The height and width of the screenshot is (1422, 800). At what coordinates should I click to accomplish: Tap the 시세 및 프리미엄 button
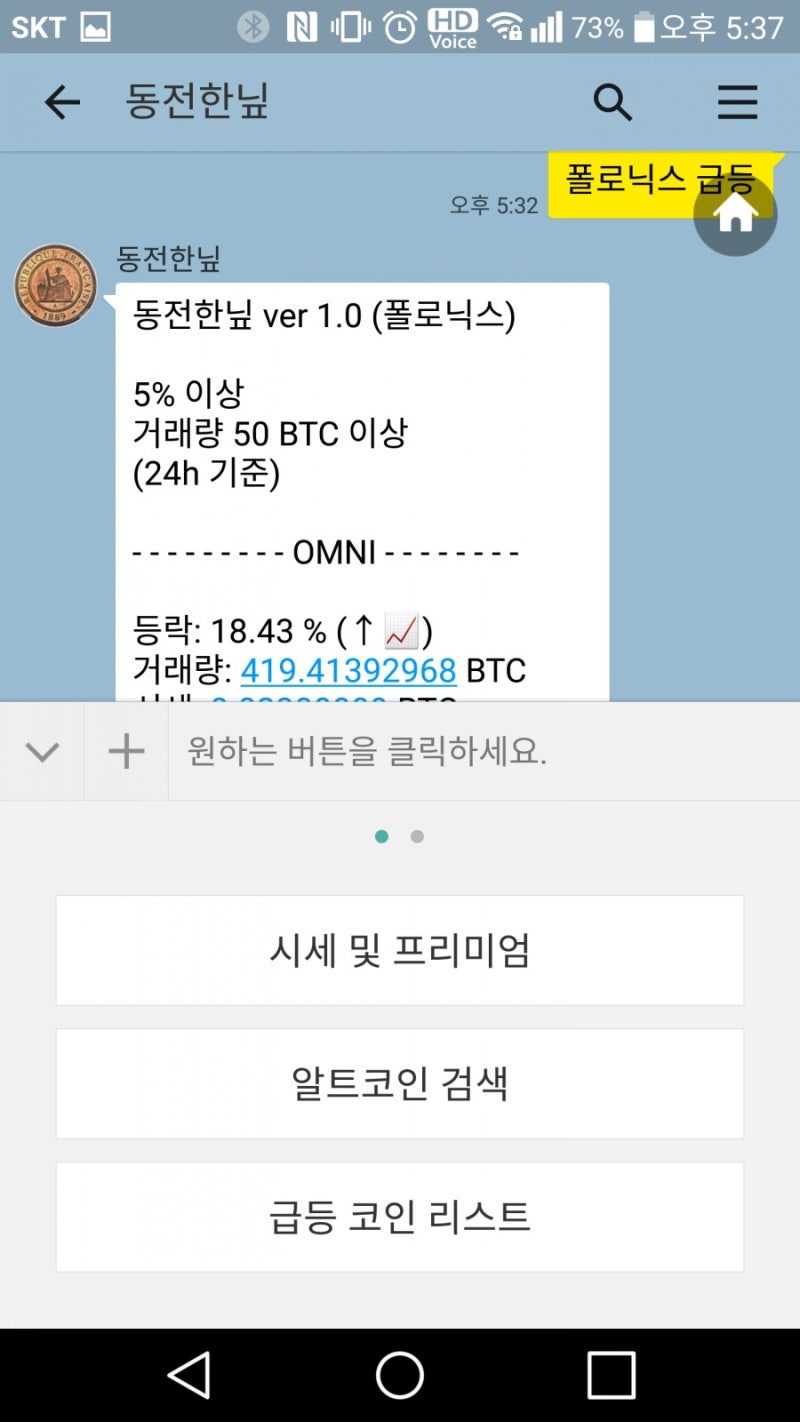click(x=399, y=949)
